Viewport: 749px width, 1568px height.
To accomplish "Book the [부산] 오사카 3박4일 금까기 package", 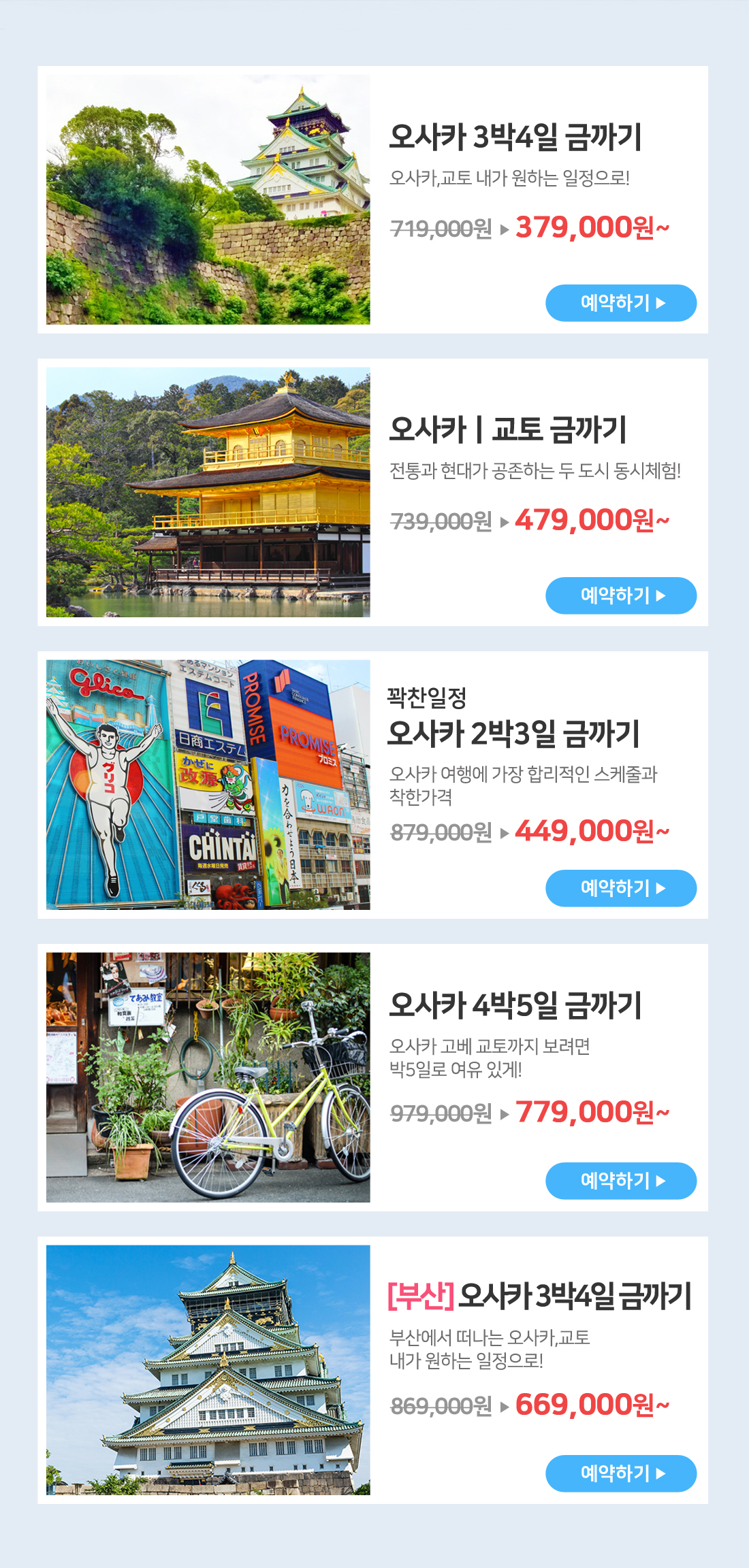I will [620, 1473].
